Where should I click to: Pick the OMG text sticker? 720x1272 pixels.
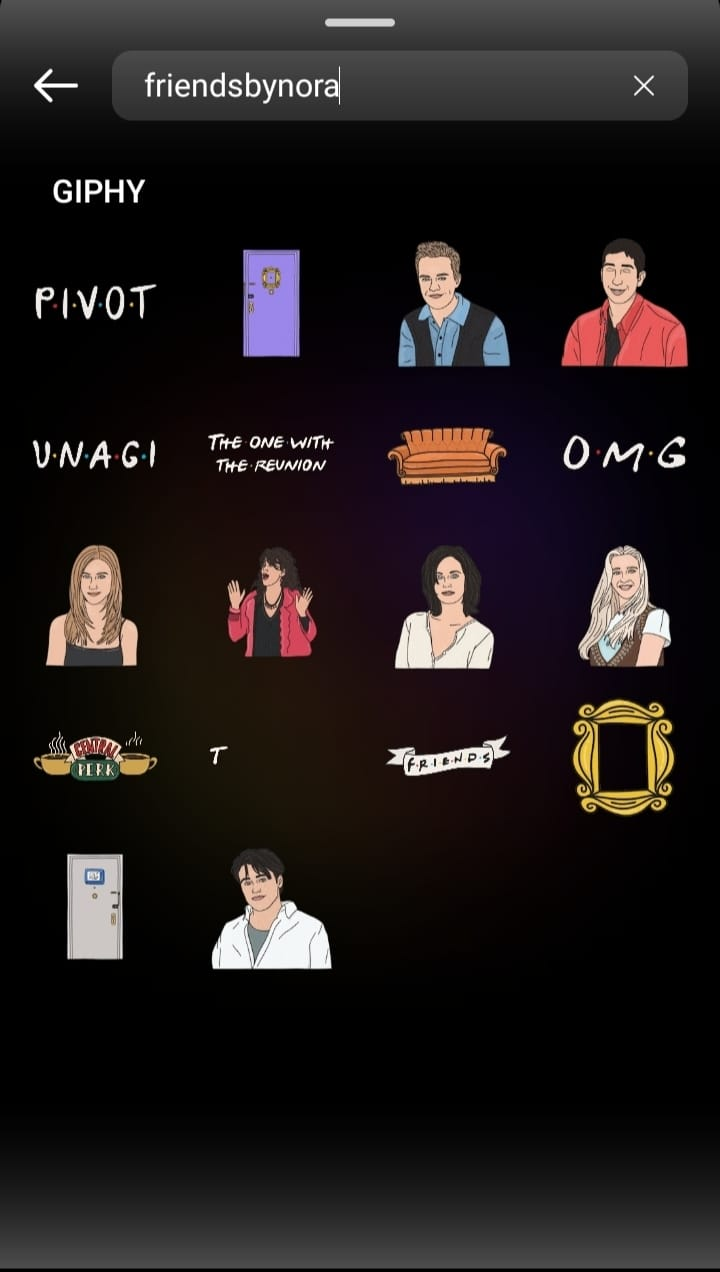(624, 455)
